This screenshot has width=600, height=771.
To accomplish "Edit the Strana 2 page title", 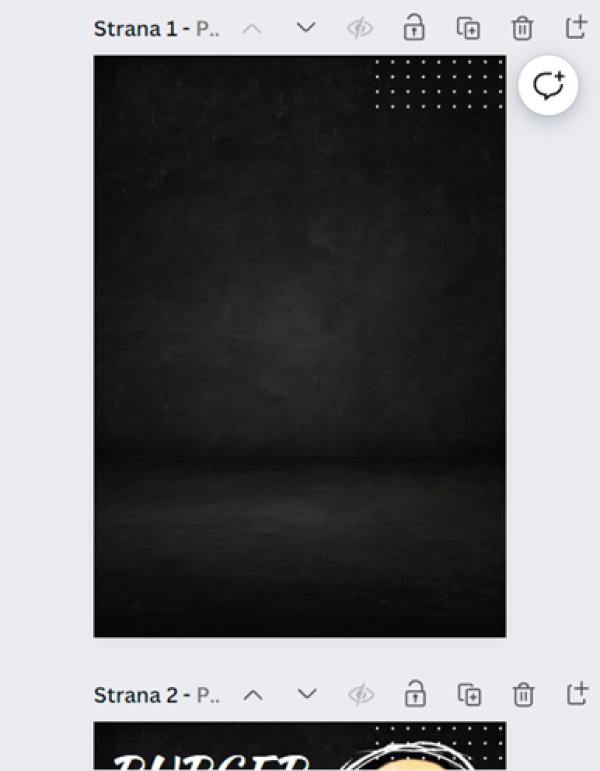I will (156, 695).
